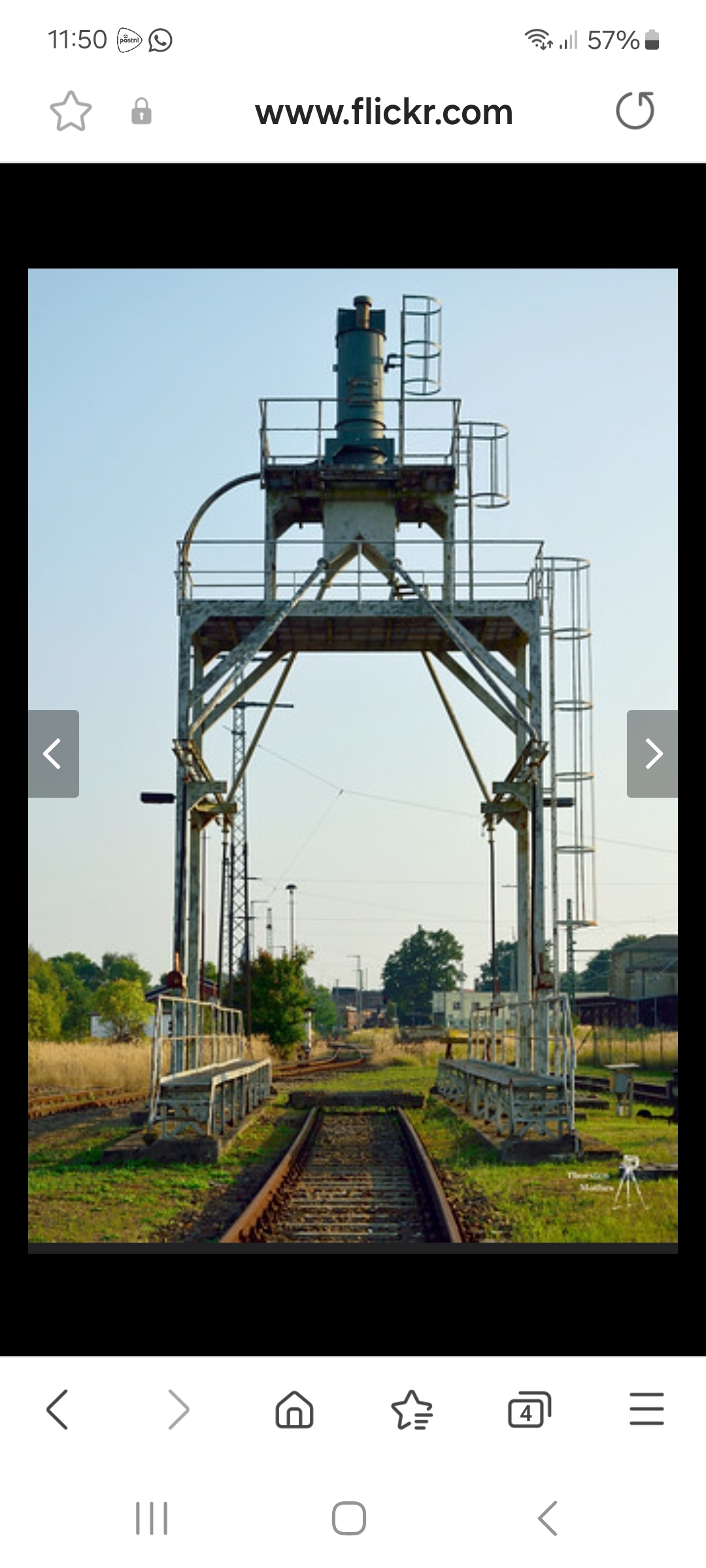
Task: Navigate forward in the browser toolbar
Action: click(x=178, y=1409)
